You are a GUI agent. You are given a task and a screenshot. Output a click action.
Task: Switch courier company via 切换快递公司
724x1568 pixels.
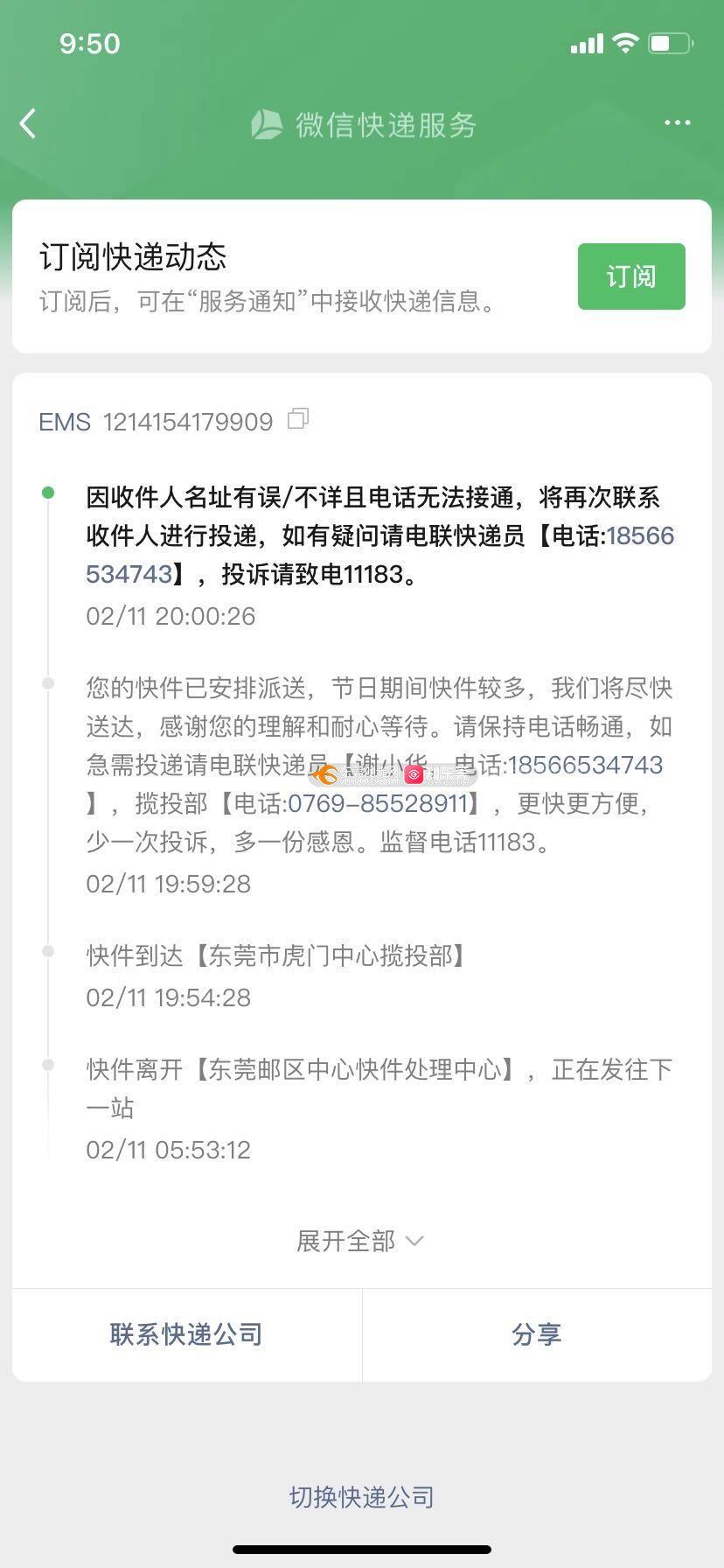[x=362, y=1497]
